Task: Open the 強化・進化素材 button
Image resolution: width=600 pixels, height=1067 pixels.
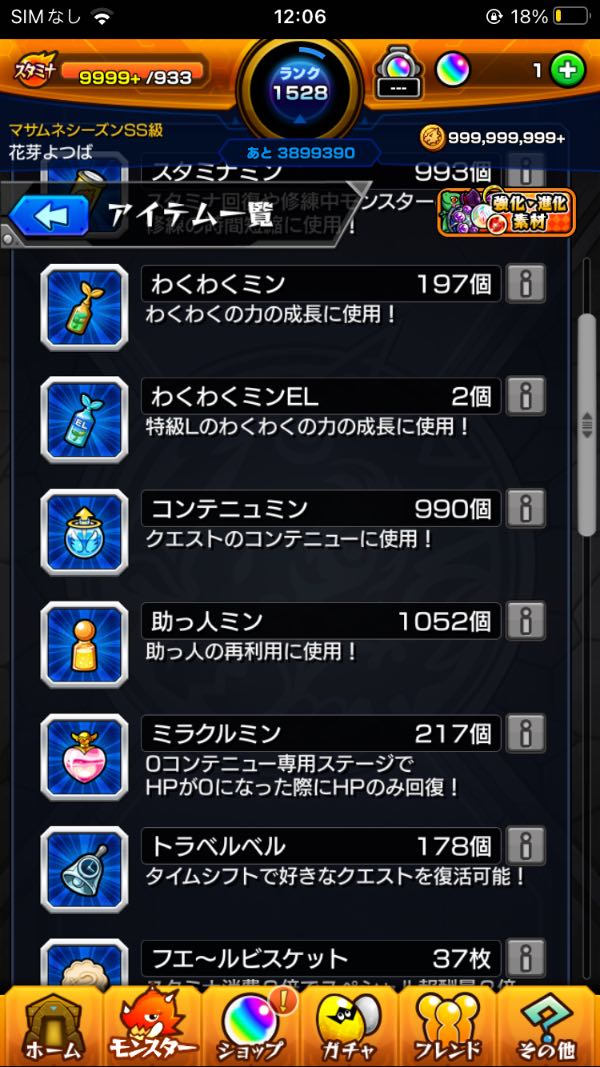Action: 507,211
